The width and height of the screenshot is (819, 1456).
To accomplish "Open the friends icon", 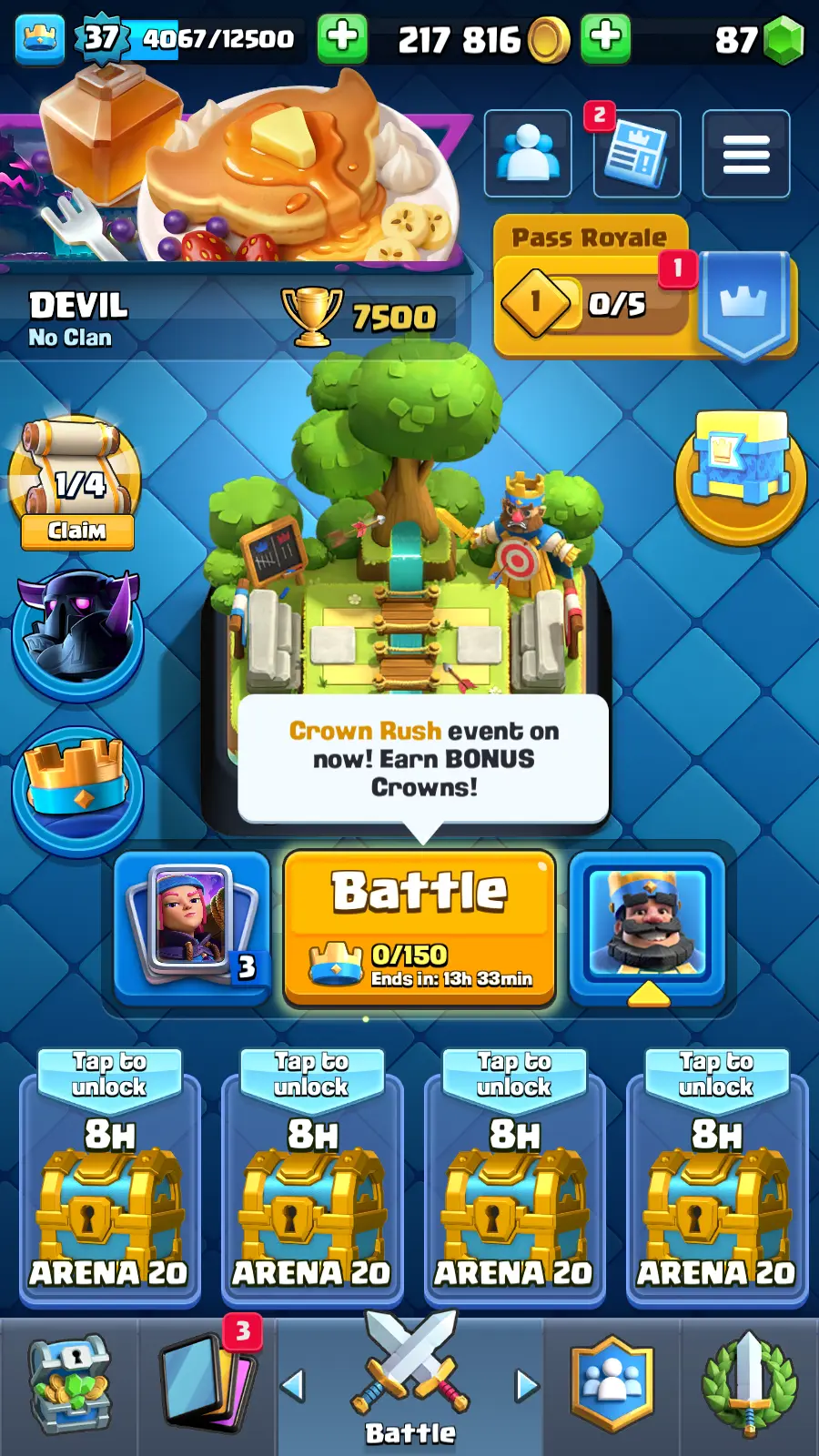I will [x=528, y=154].
